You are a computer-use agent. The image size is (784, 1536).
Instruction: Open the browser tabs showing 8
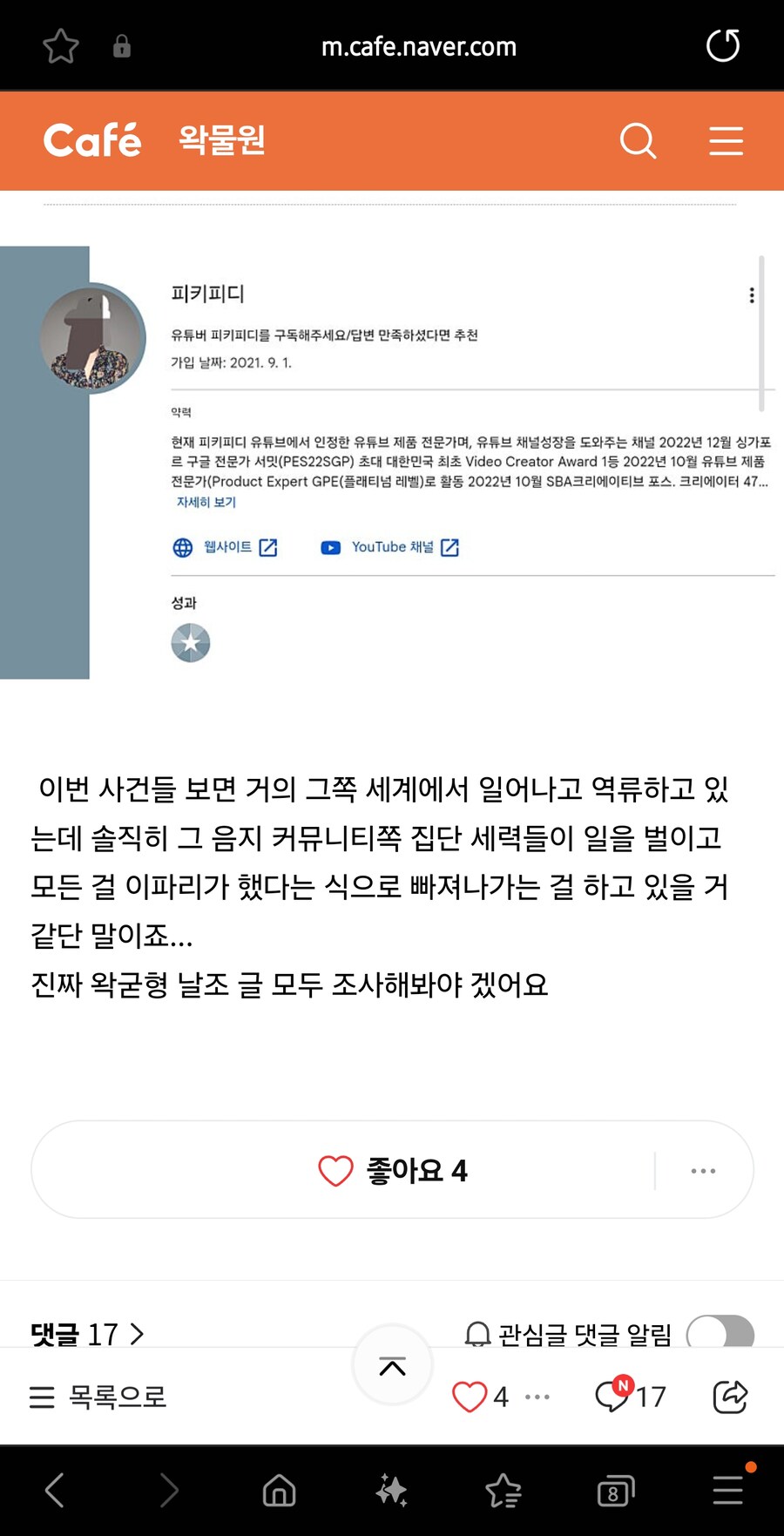click(x=615, y=1491)
